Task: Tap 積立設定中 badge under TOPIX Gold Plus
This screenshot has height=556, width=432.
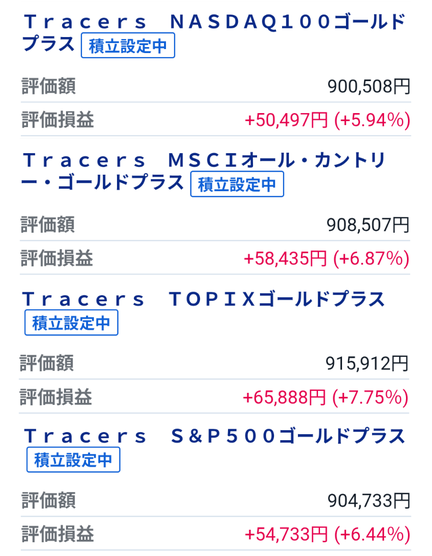Action: 71,323
